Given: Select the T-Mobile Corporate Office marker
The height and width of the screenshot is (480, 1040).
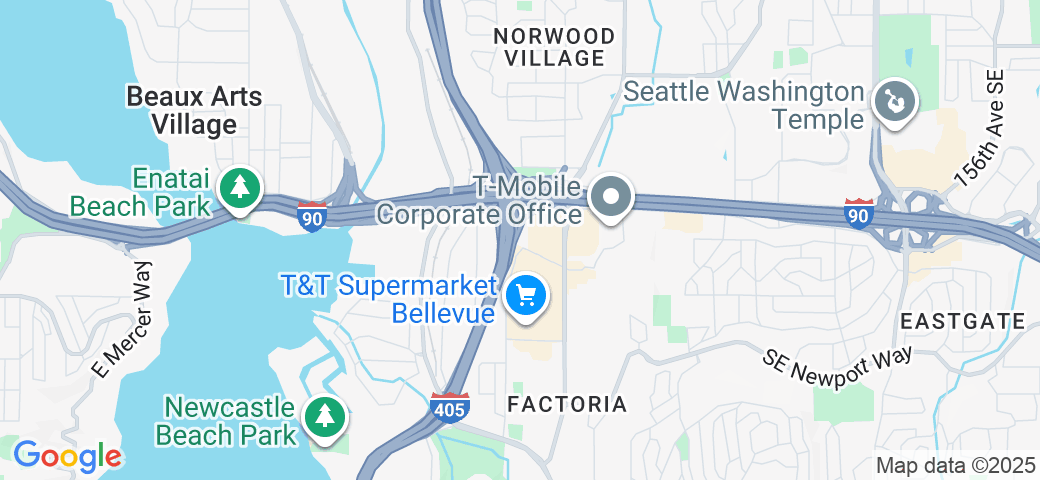Looking at the screenshot, I should coord(610,197).
